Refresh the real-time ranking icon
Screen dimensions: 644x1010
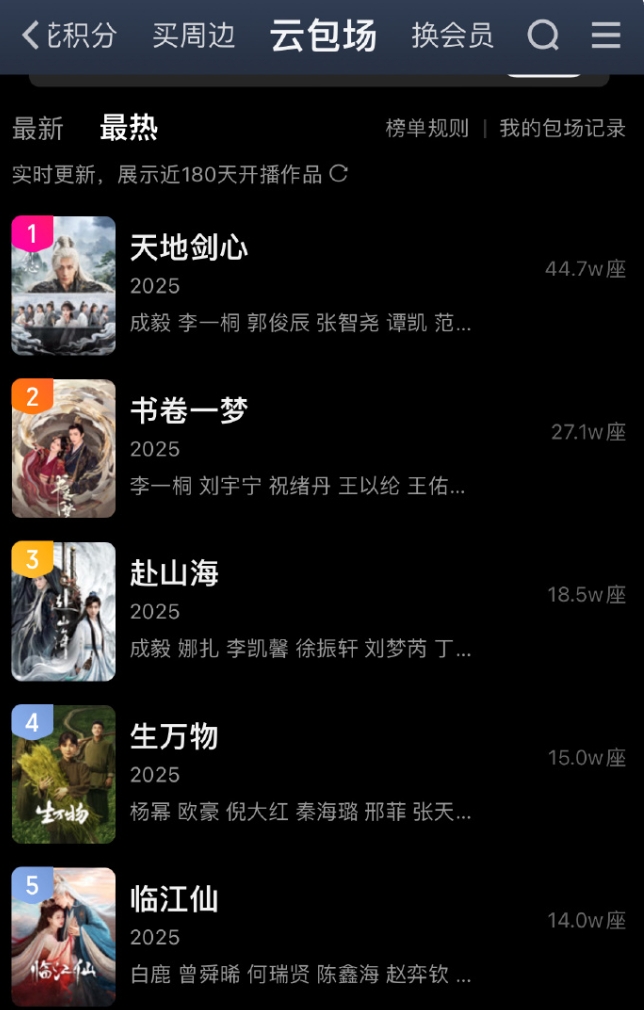339,174
